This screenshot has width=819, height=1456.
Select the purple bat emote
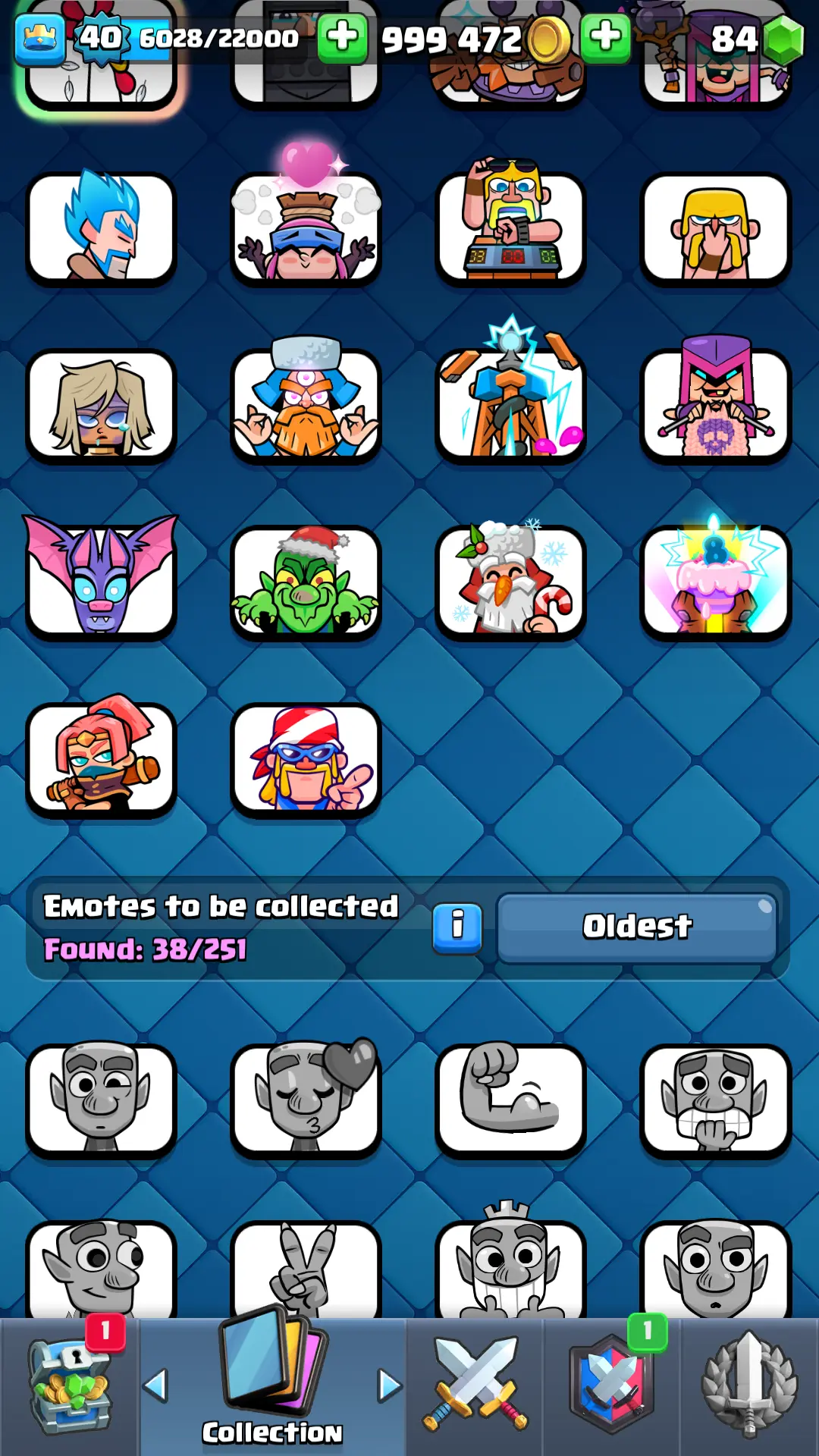(x=101, y=578)
